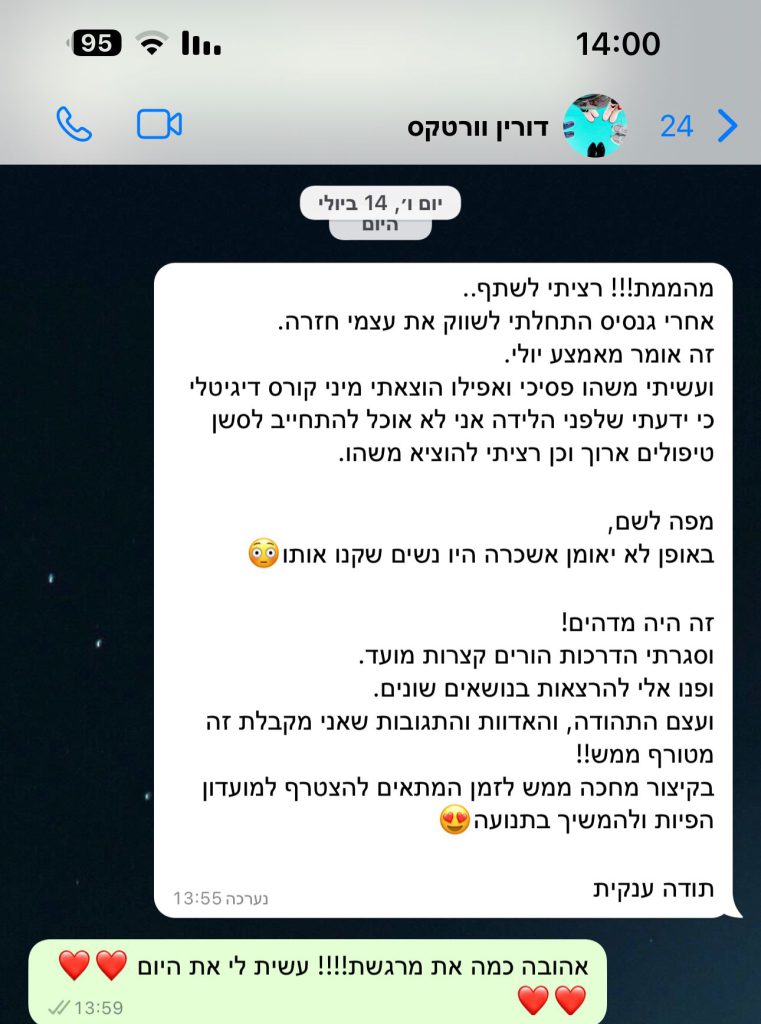This screenshot has width=761, height=1024.
Task: View דורין וורטקס profile picture
Action: point(596,126)
